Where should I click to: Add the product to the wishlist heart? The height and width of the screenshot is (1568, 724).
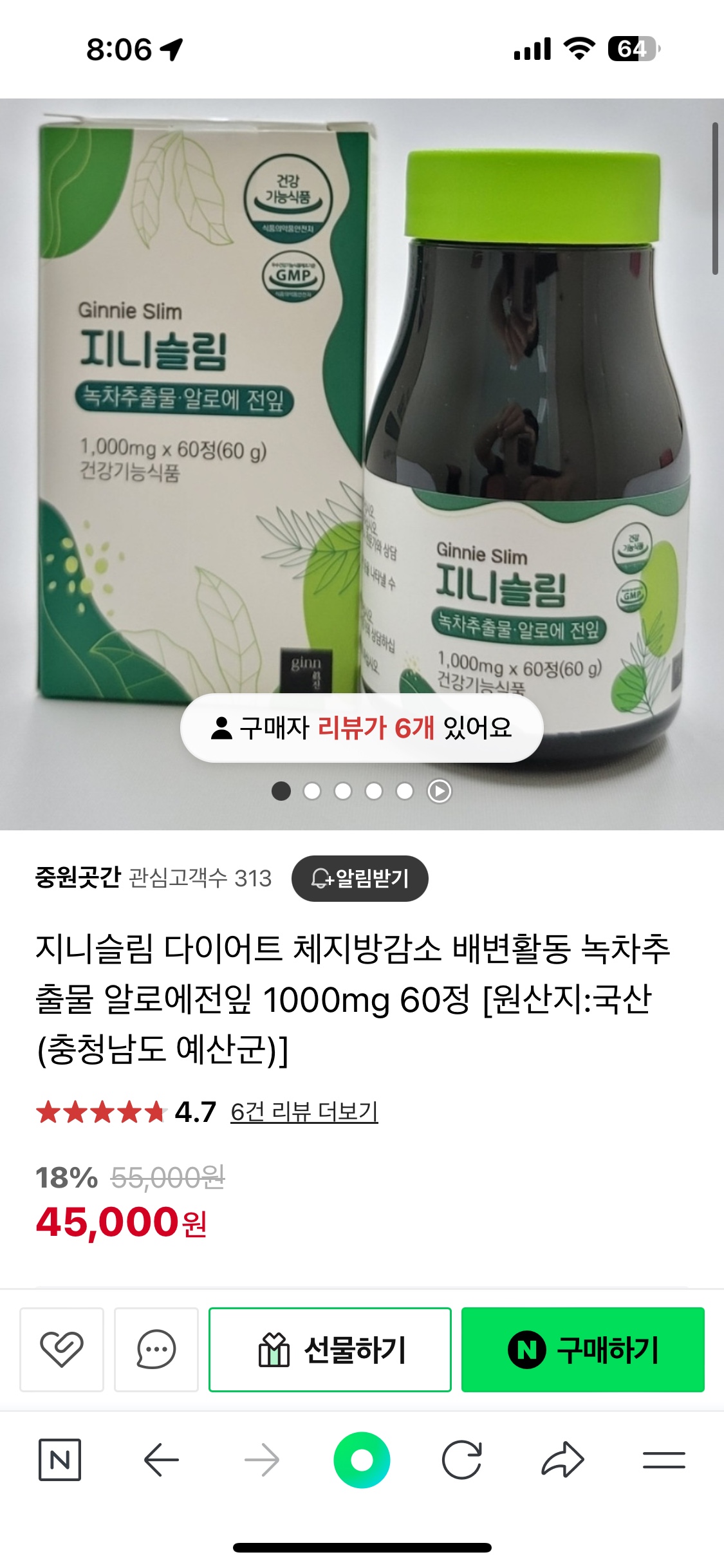[62, 1349]
